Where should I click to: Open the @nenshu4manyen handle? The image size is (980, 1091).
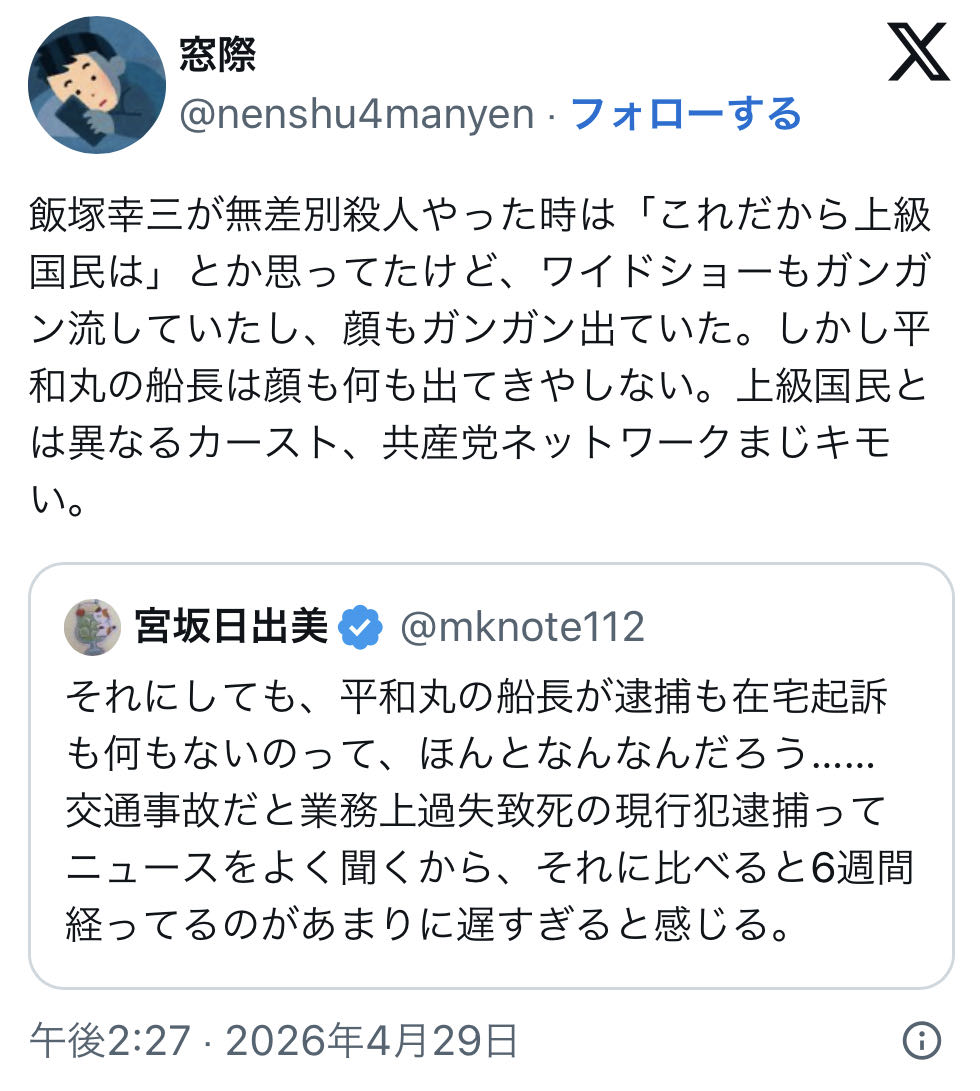(x=356, y=115)
